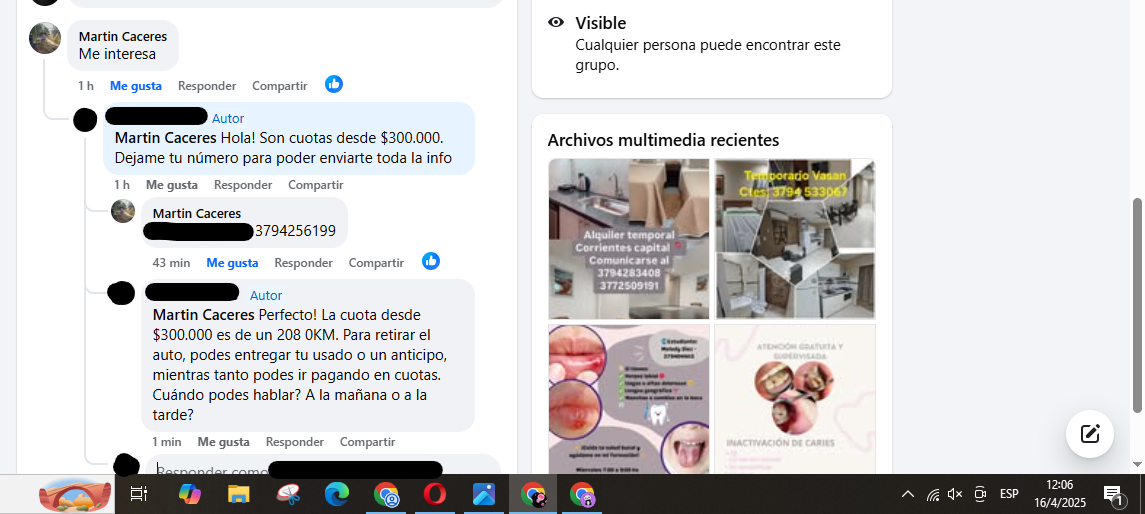Open the "Alquiler temporal Corrientes capital" media tile
The width and height of the screenshot is (1145, 514).
click(628, 239)
